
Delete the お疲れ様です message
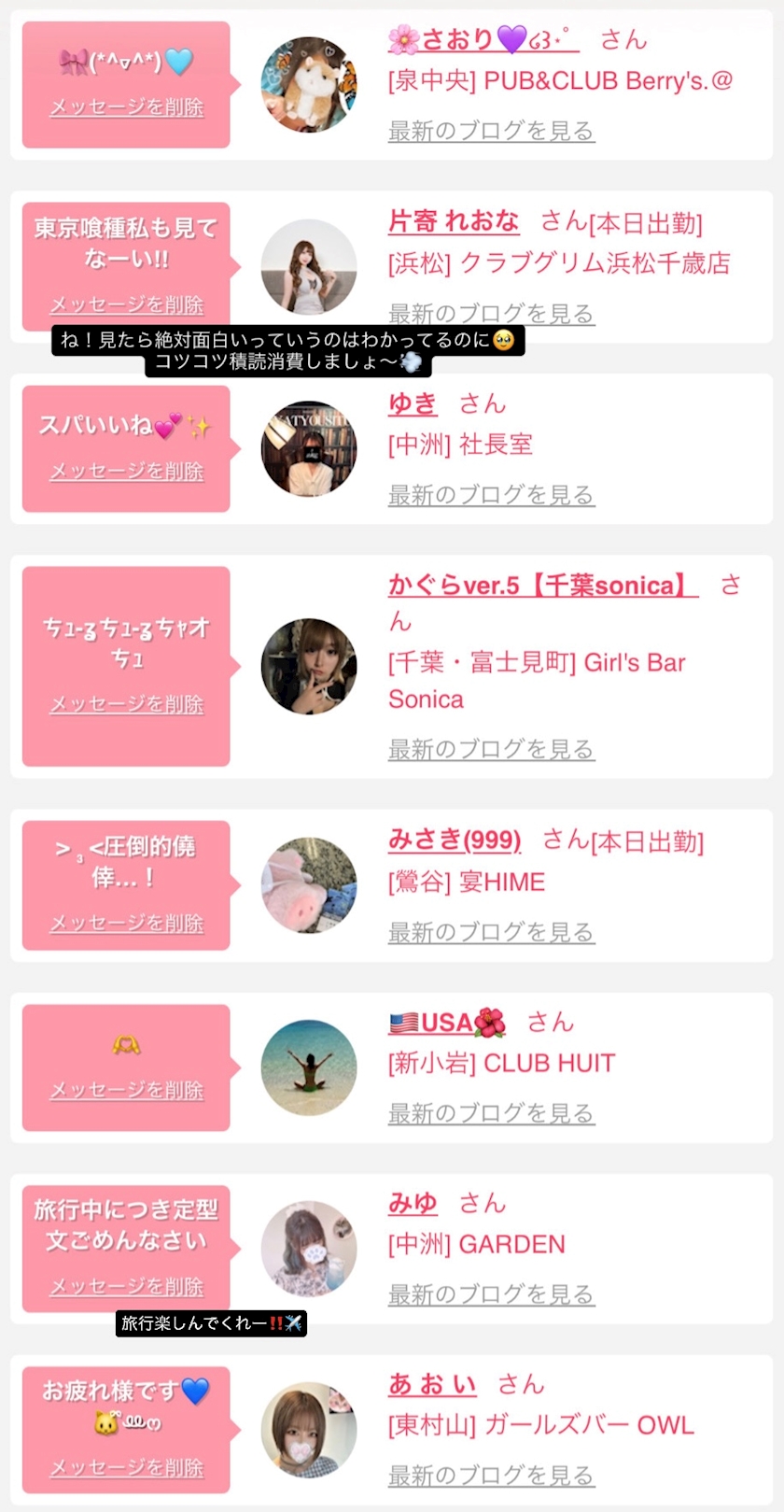(x=126, y=1468)
